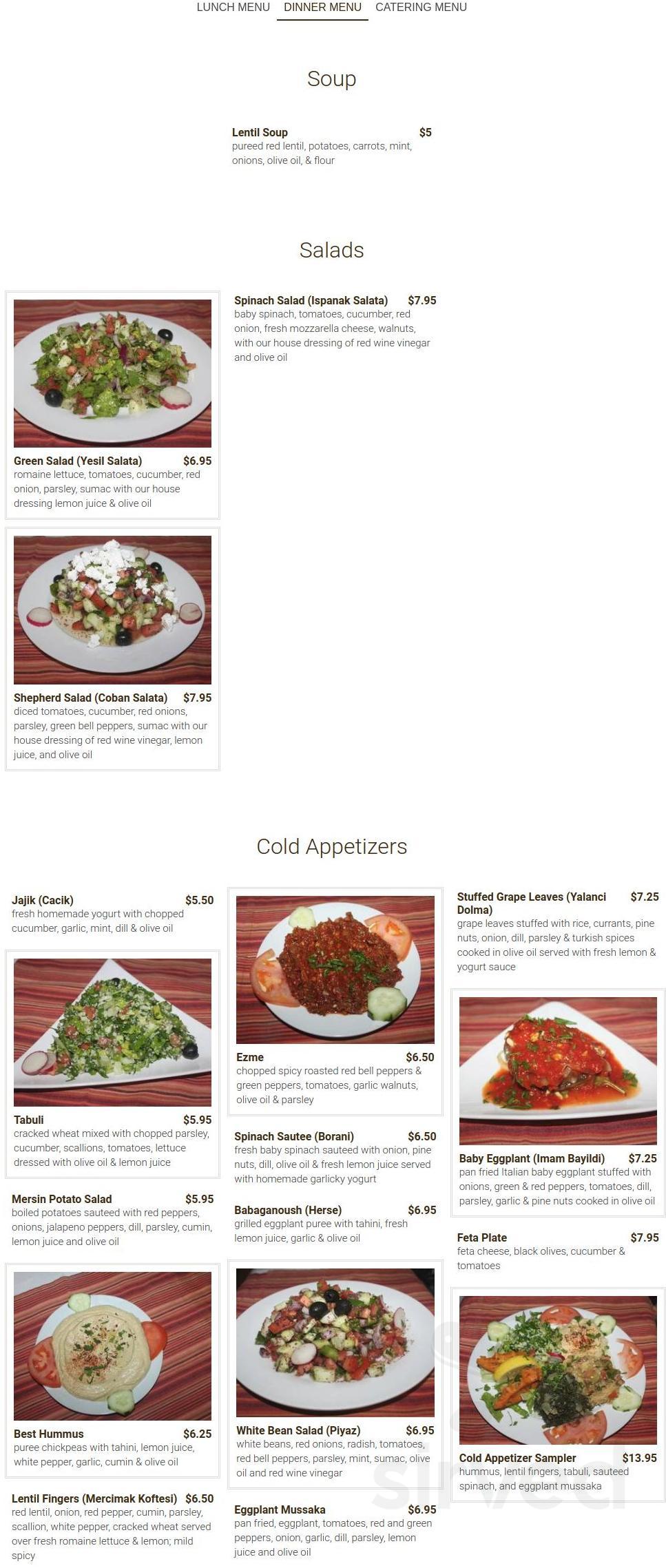Click the Green Salad photo

(x=112, y=372)
